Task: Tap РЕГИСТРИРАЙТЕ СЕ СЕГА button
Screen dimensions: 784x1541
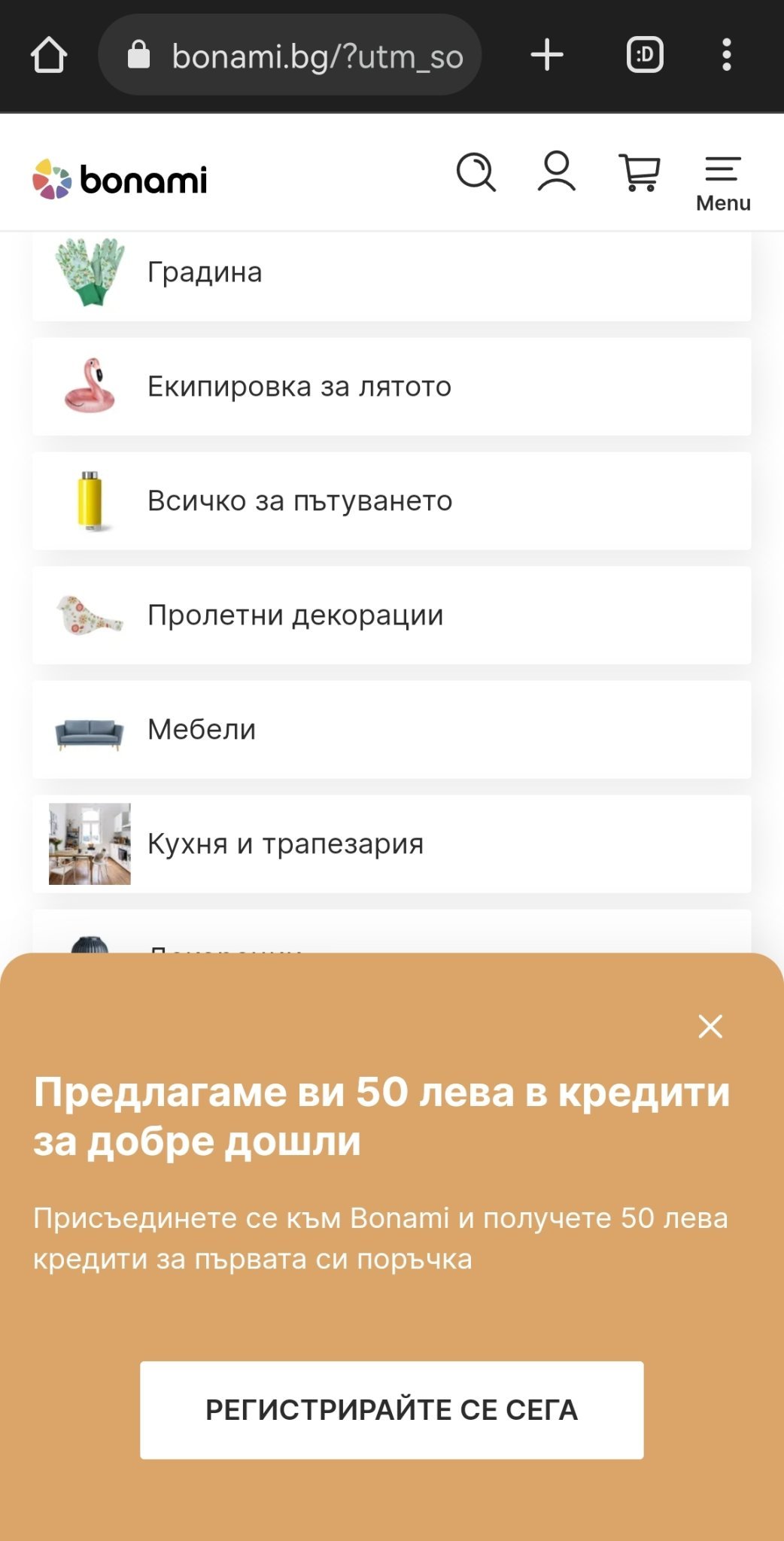Action: click(391, 1410)
